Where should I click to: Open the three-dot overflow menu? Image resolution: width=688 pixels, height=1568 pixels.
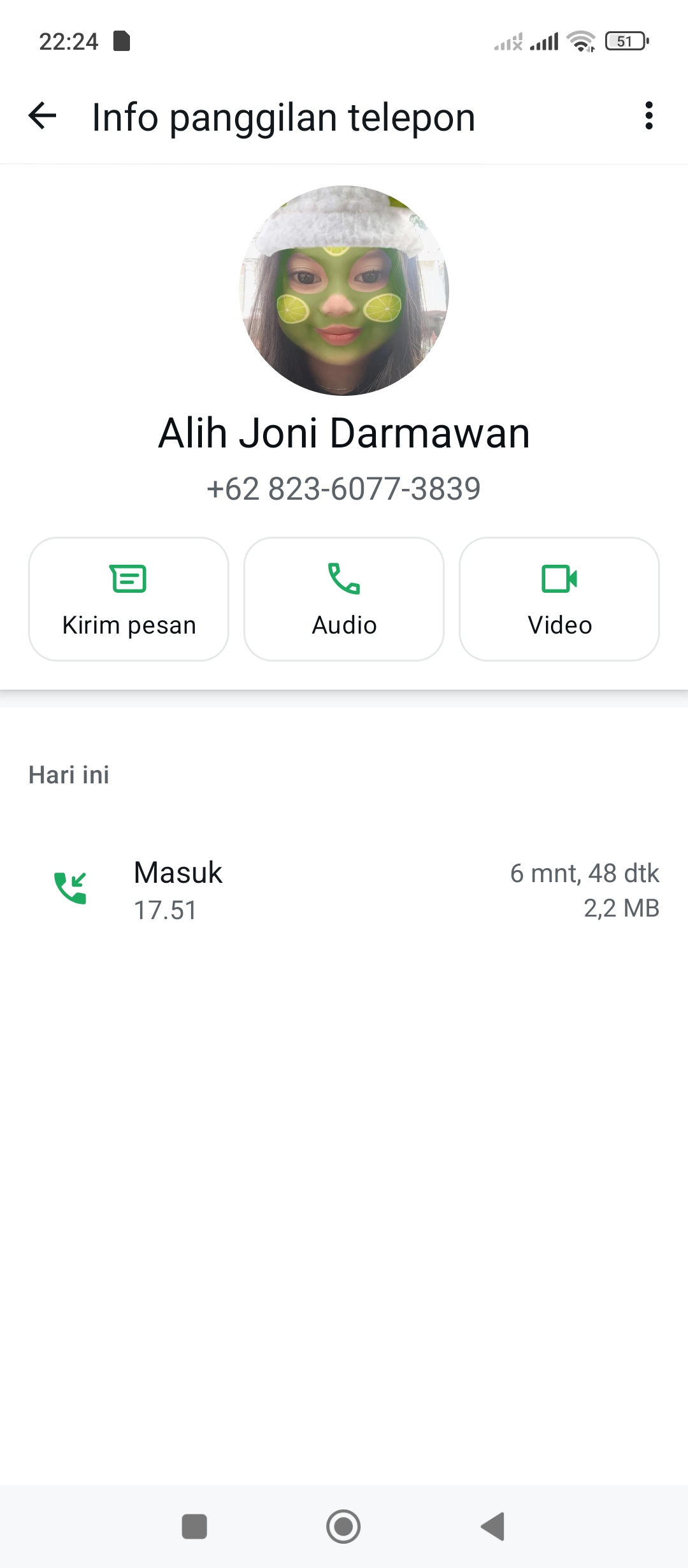click(x=649, y=116)
